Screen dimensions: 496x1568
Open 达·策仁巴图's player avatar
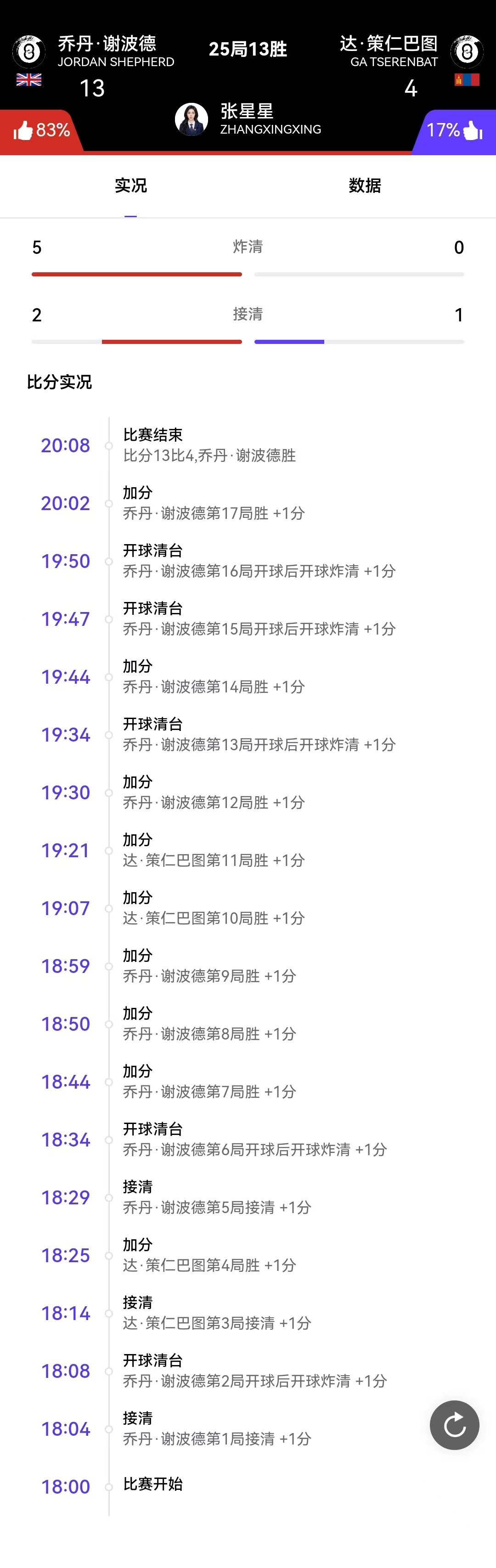click(467, 52)
